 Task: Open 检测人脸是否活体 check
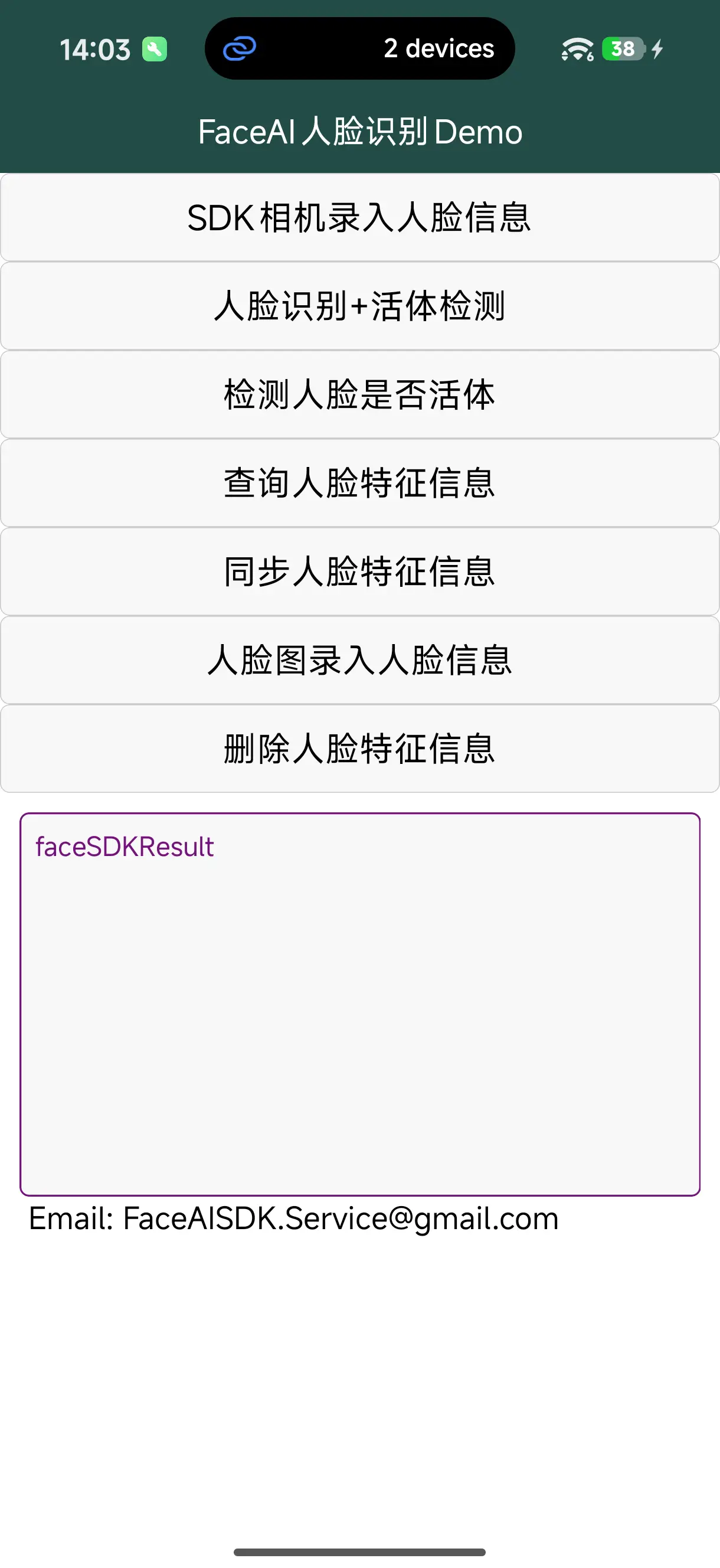coord(359,394)
